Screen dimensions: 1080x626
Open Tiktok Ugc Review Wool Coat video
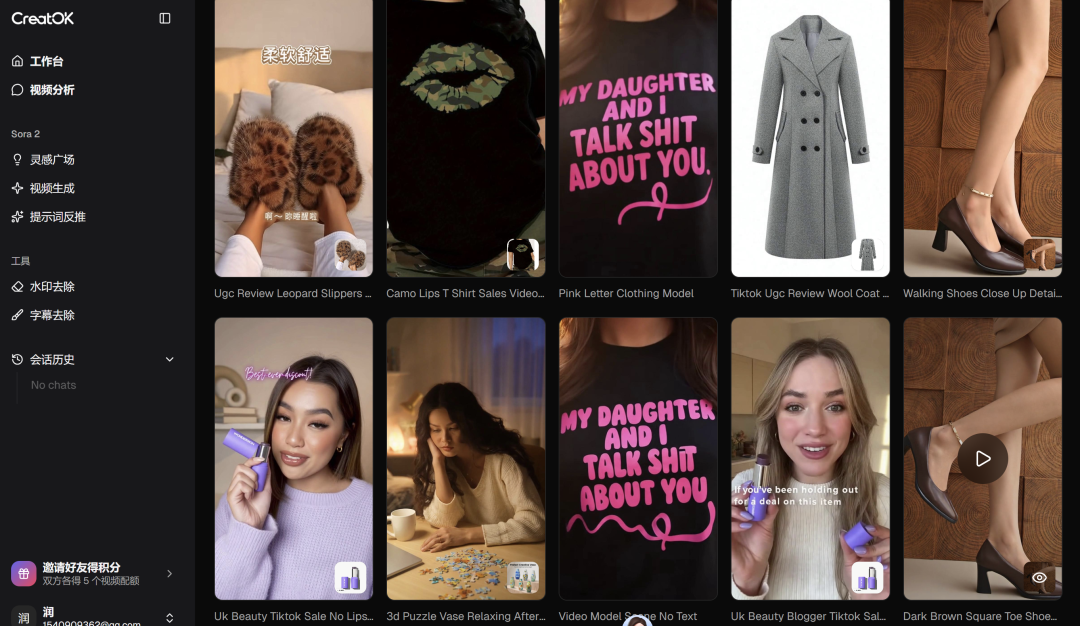coord(810,138)
